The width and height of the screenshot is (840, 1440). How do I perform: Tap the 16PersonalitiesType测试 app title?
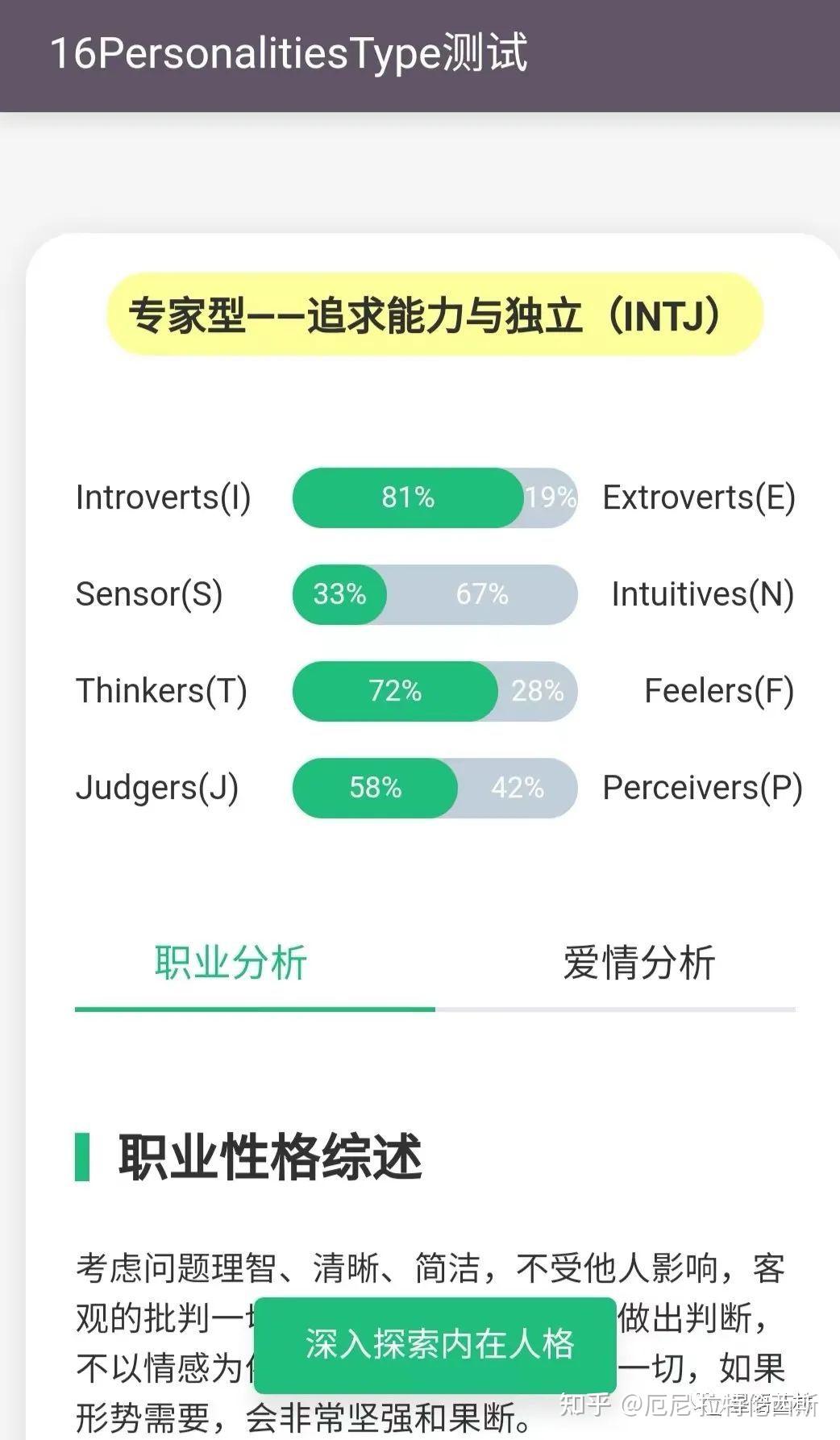[290, 55]
